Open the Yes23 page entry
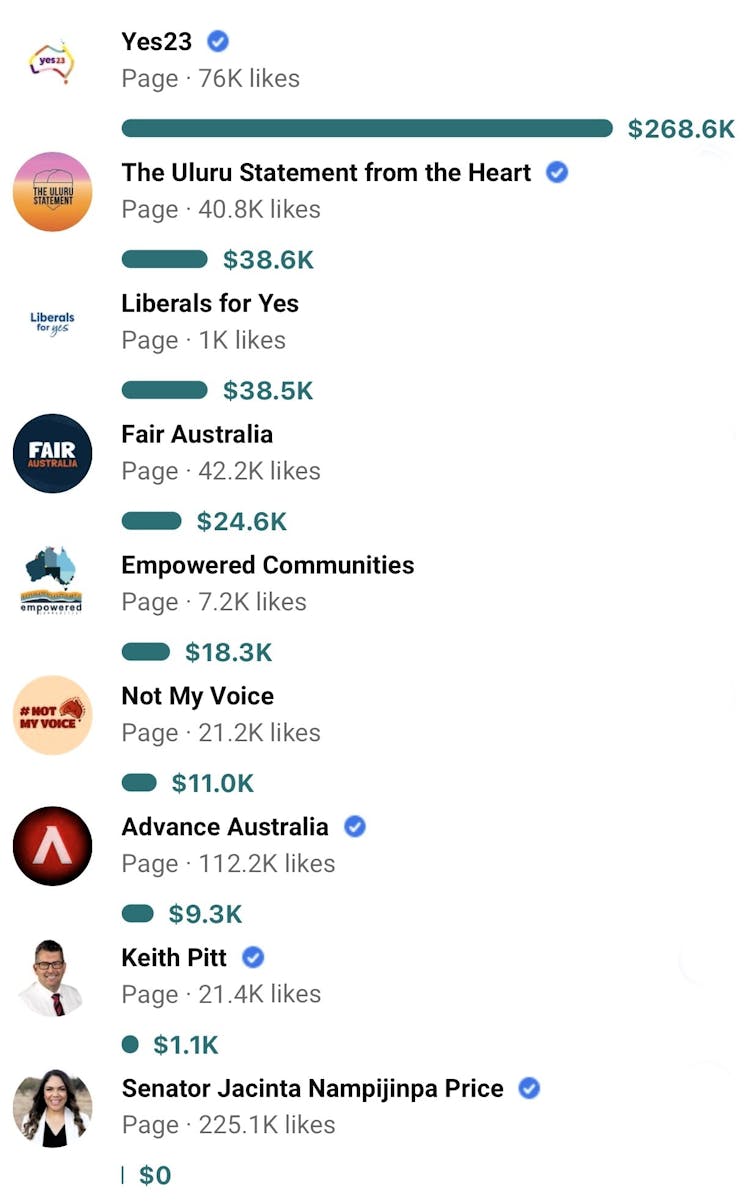Viewport: 754px width, 1203px height. tap(156, 42)
